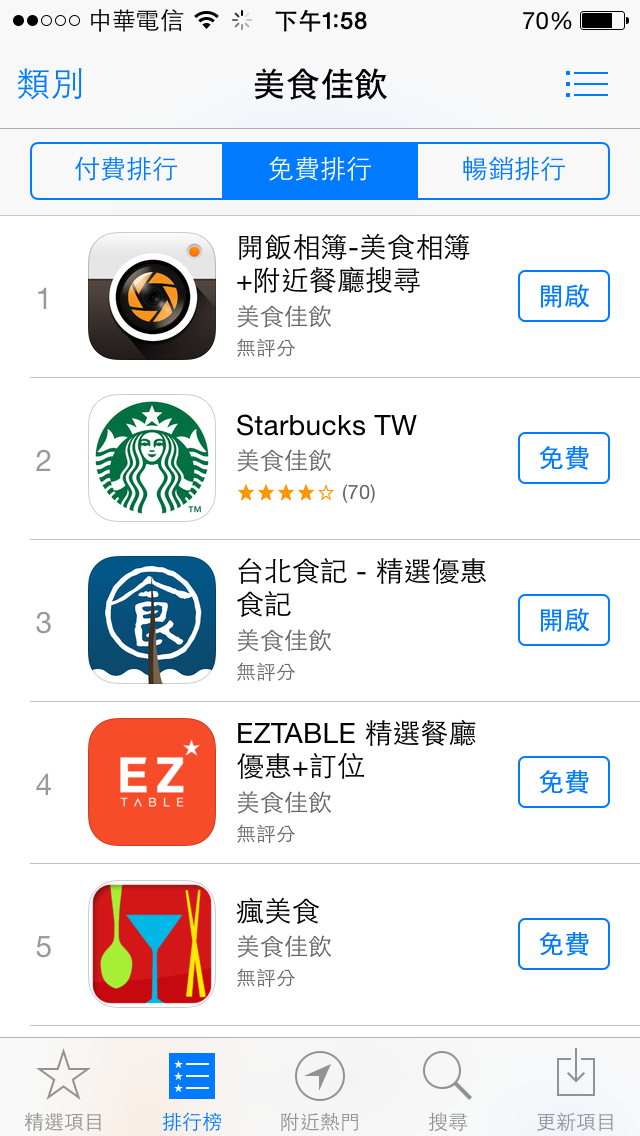Select the 排行榜 tab
The image size is (640, 1136).
pos(192,1089)
